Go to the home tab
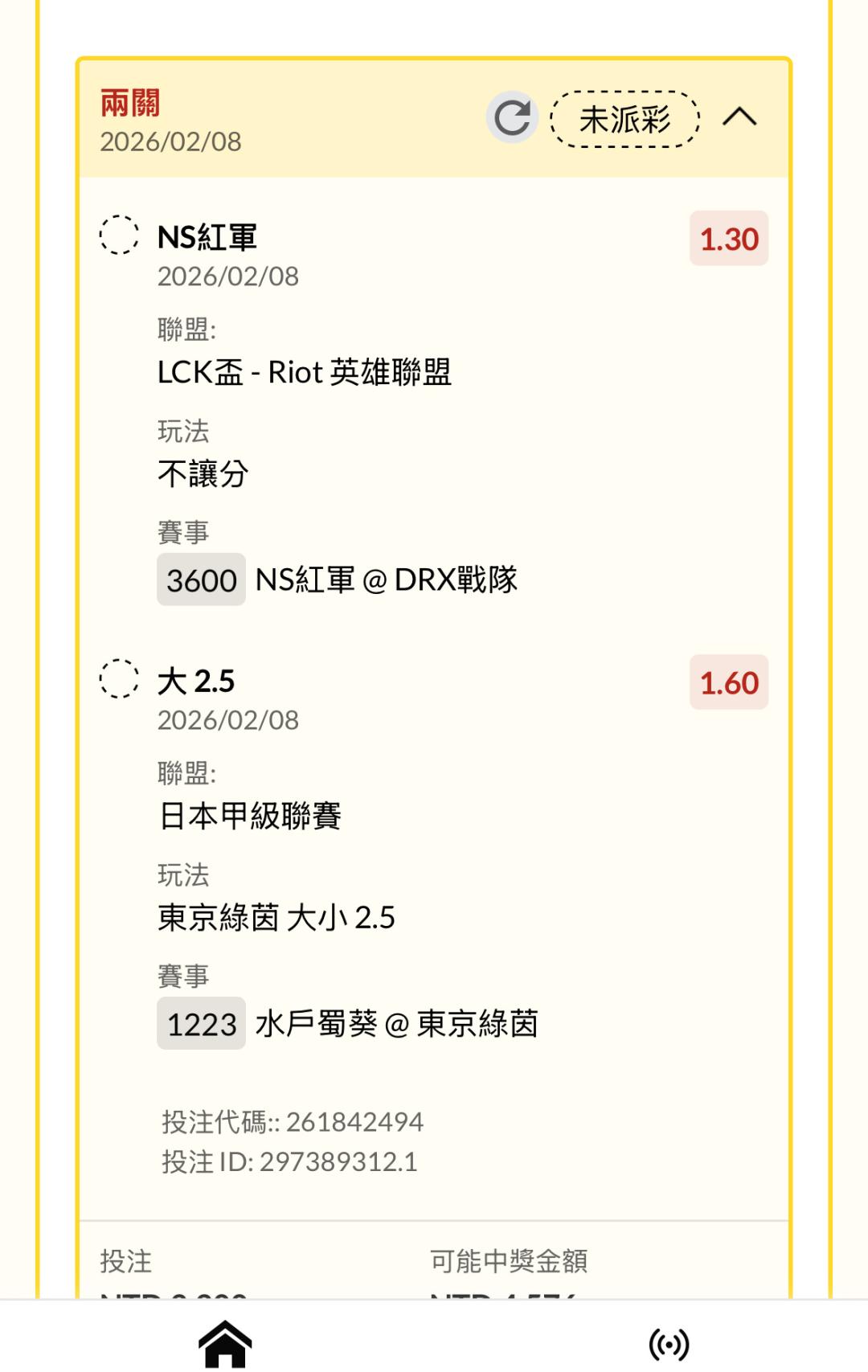The width and height of the screenshot is (868, 1372). click(x=225, y=1343)
